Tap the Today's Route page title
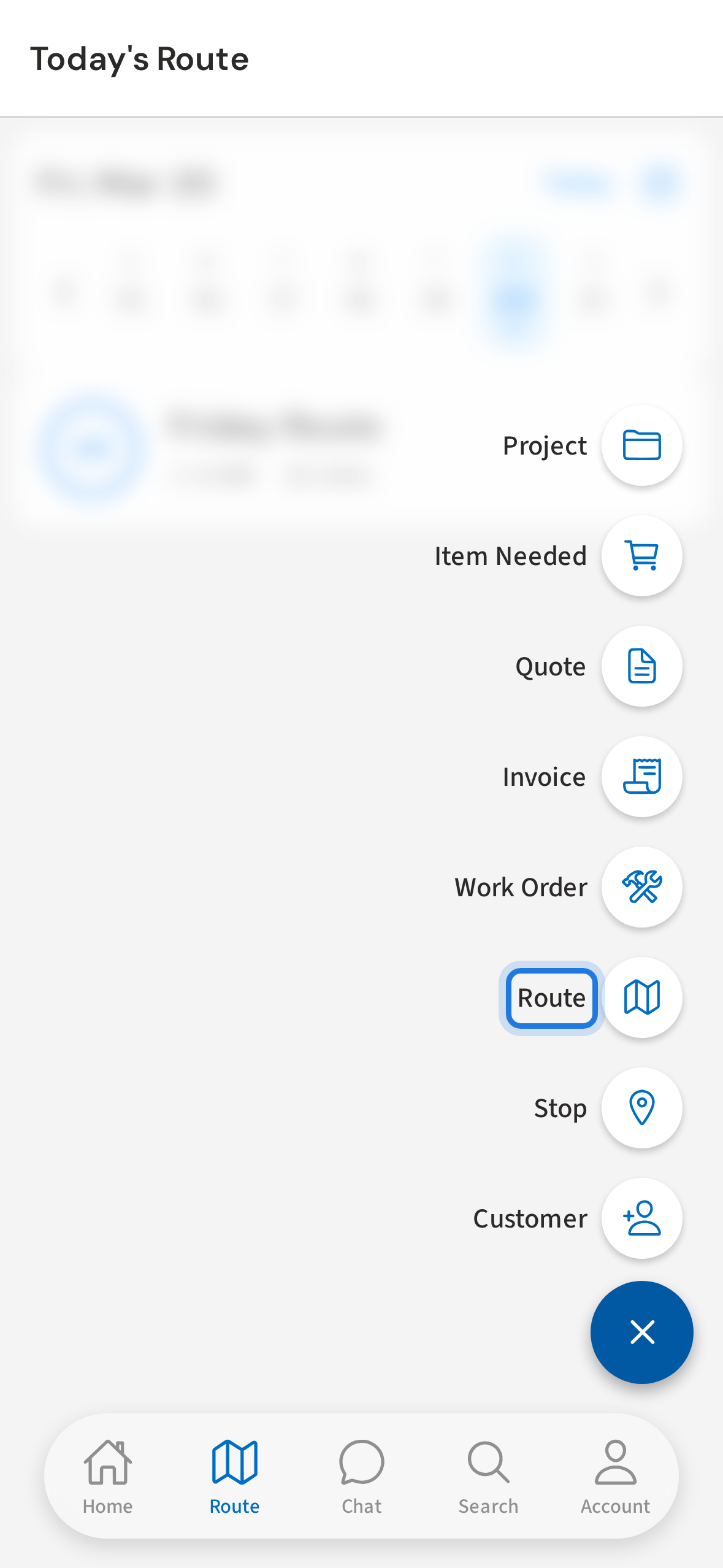 (140, 59)
